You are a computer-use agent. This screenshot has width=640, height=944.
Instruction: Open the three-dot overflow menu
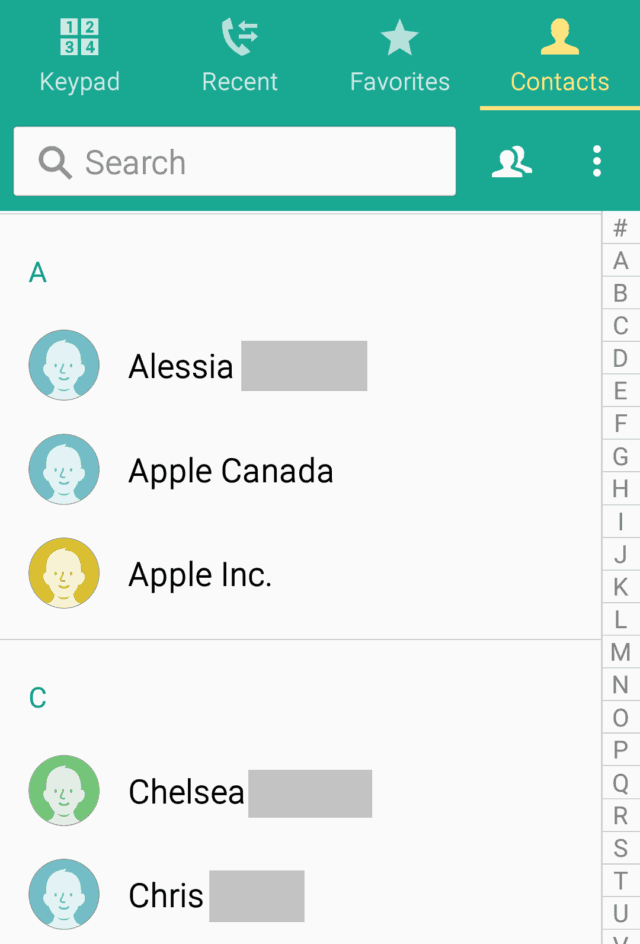tap(597, 162)
